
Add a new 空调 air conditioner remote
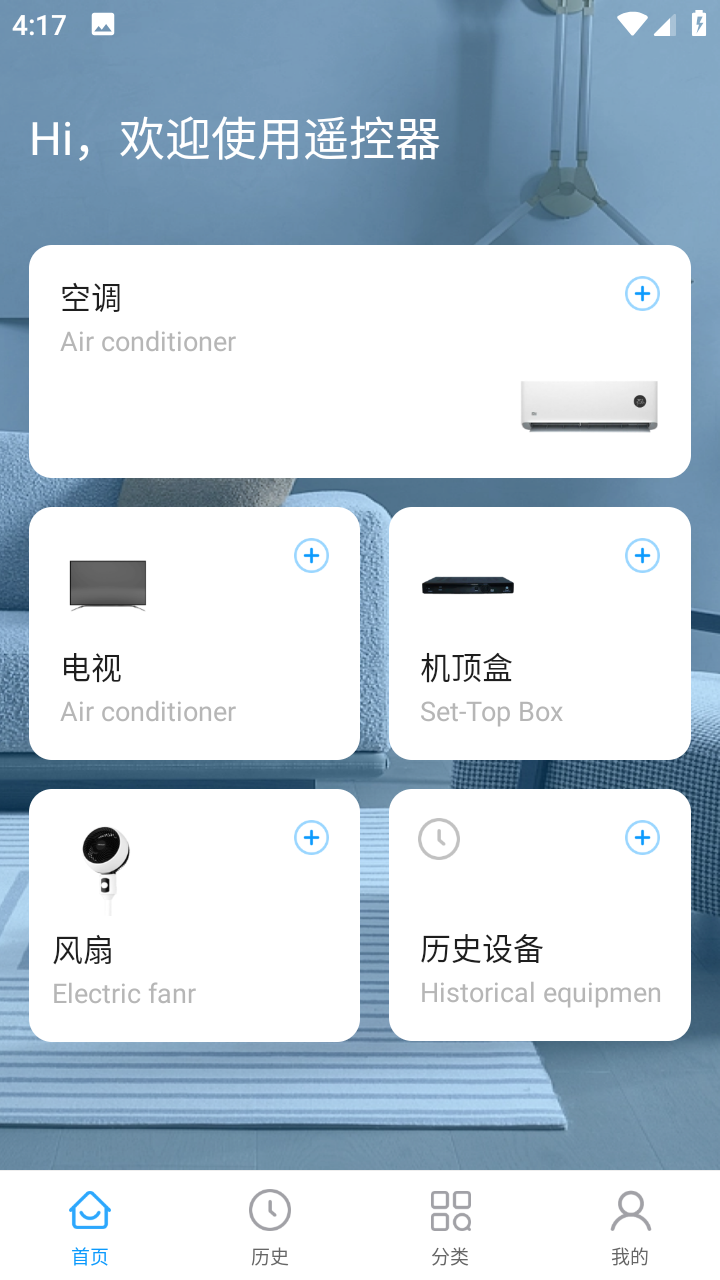642,294
